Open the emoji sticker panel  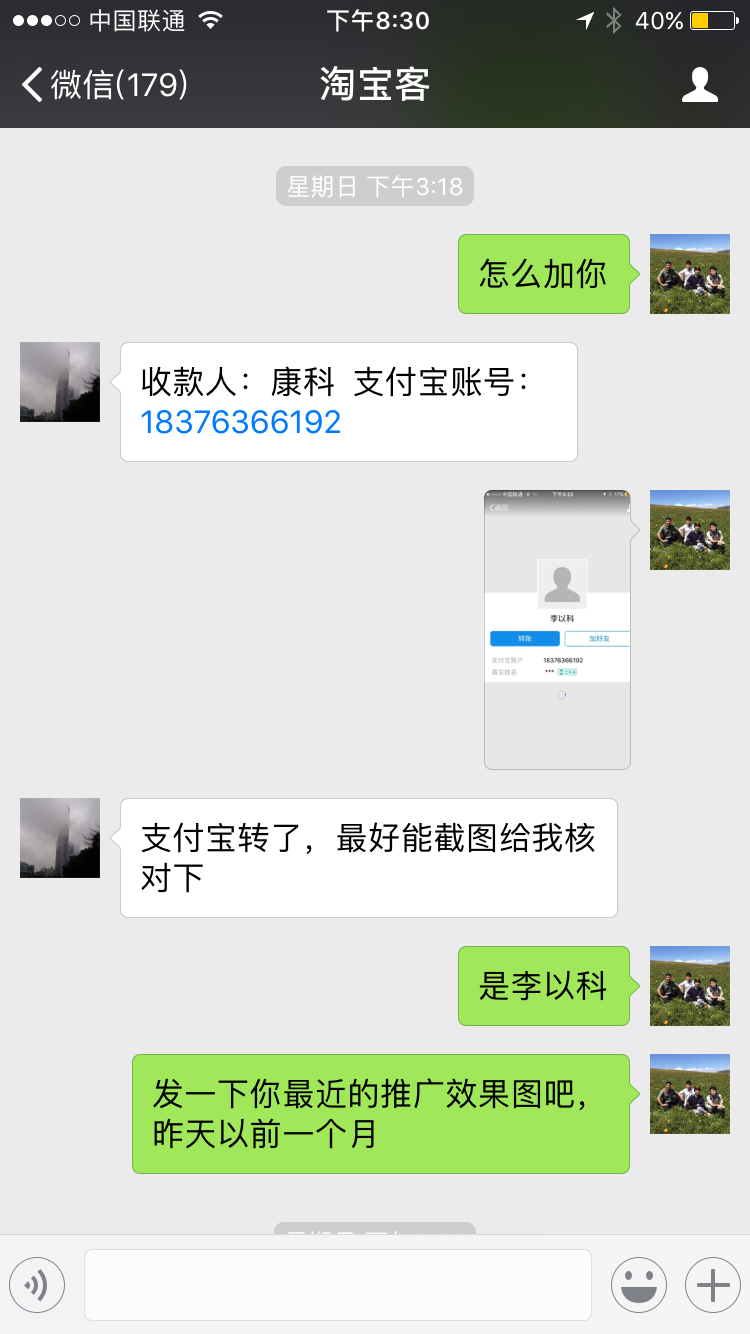click(x=639, y=1285)
